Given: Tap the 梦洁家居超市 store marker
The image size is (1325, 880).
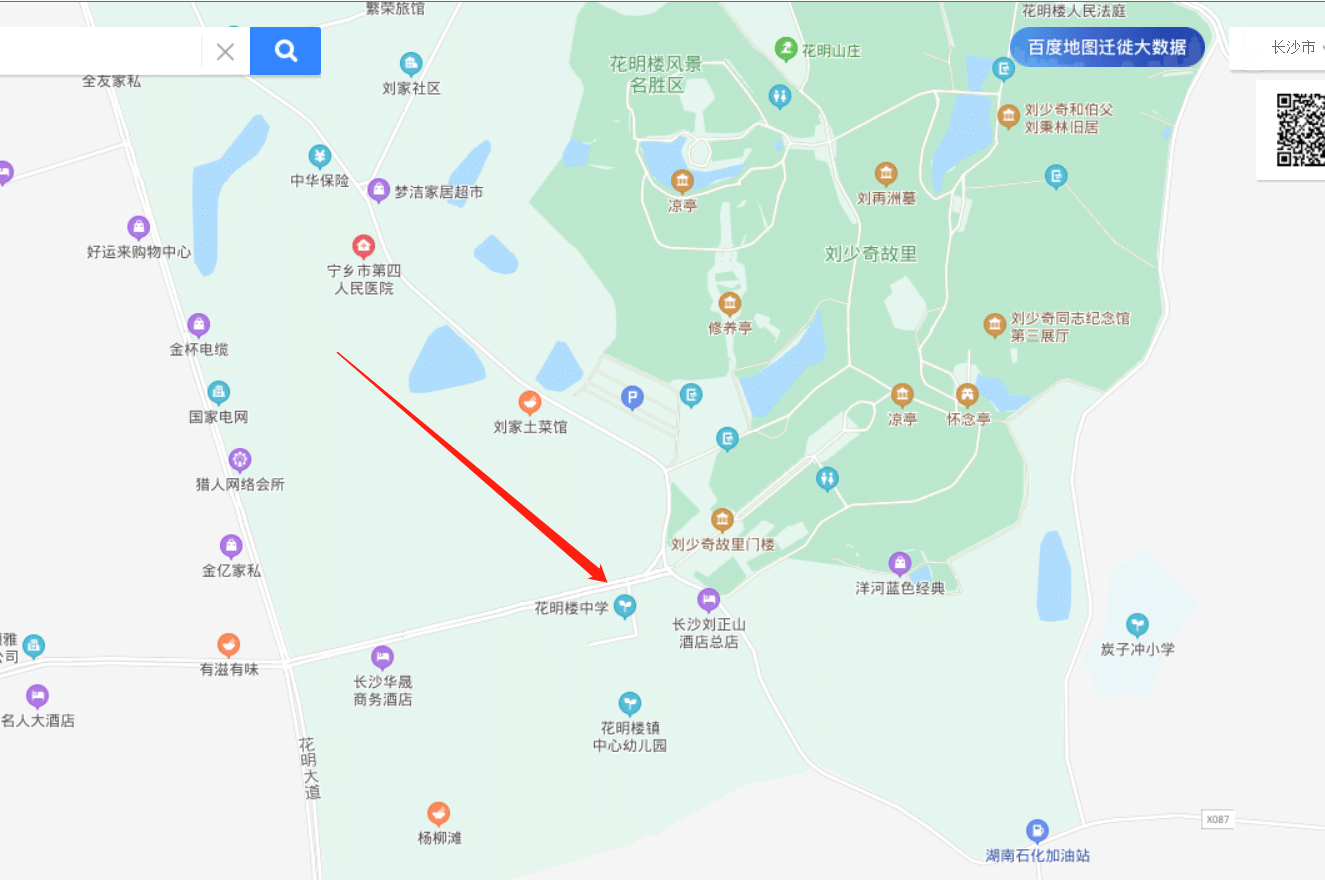Looking at the screenshot, I should click(x=378, y=189).
